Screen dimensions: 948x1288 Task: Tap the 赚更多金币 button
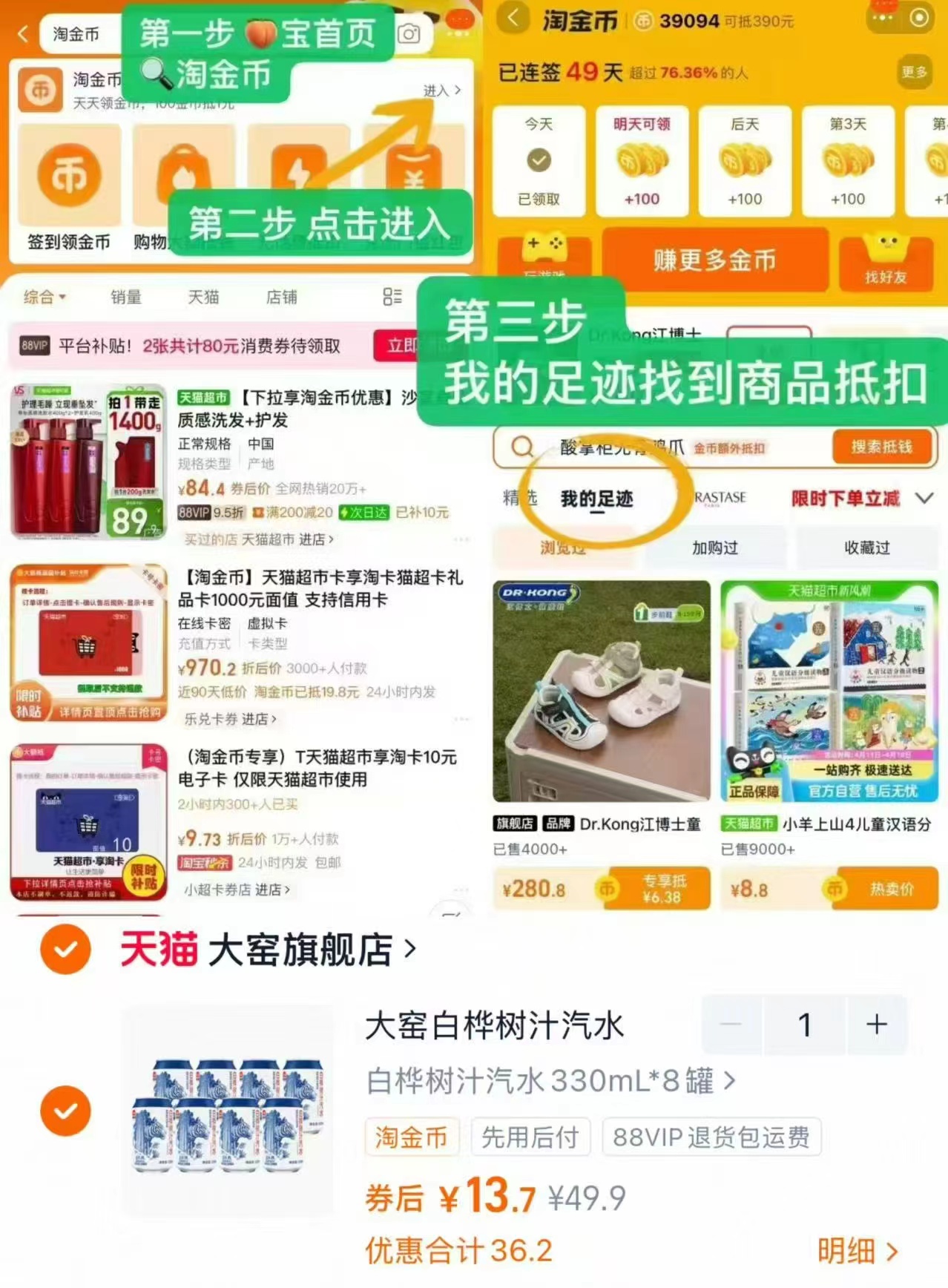(716, 260)
